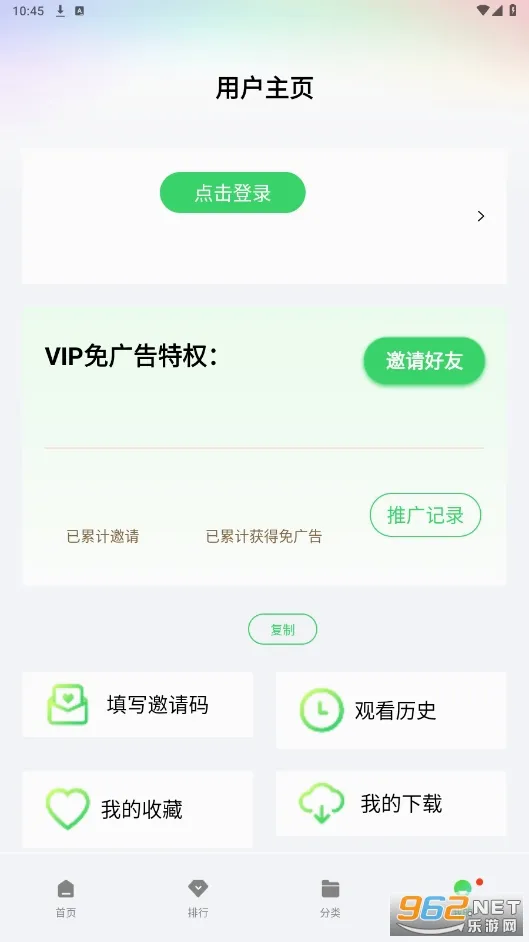Open the profile chevron arrow
The width and height of the screenshot is (529, 942).
pos(480,216)
